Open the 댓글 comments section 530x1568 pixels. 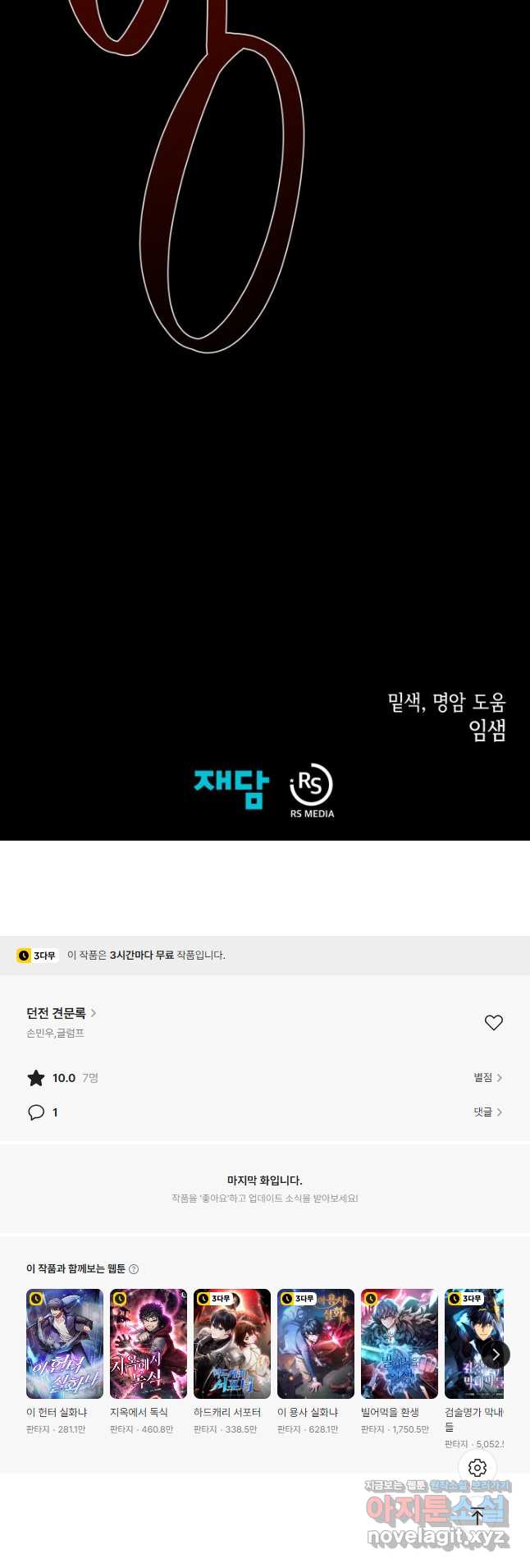[x=487, y=1112]
